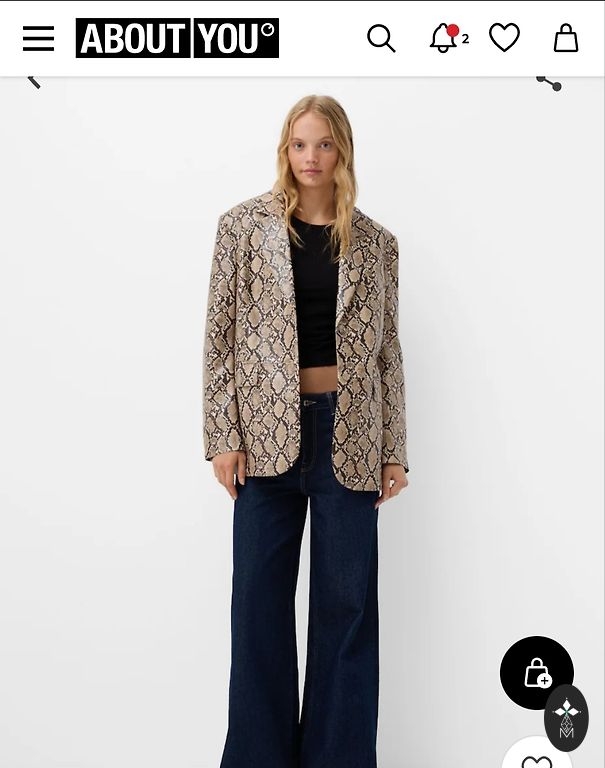
Task: Add item to bag with floating button
Action: 537,673
